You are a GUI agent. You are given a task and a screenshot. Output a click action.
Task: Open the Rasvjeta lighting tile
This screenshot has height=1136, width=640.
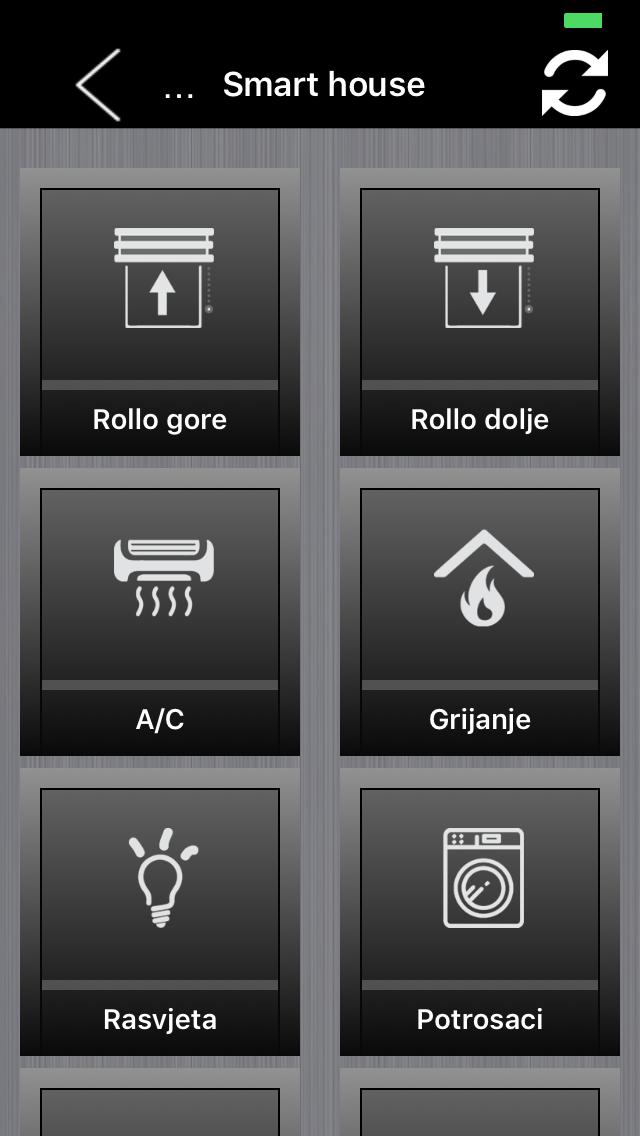(160, 913)
